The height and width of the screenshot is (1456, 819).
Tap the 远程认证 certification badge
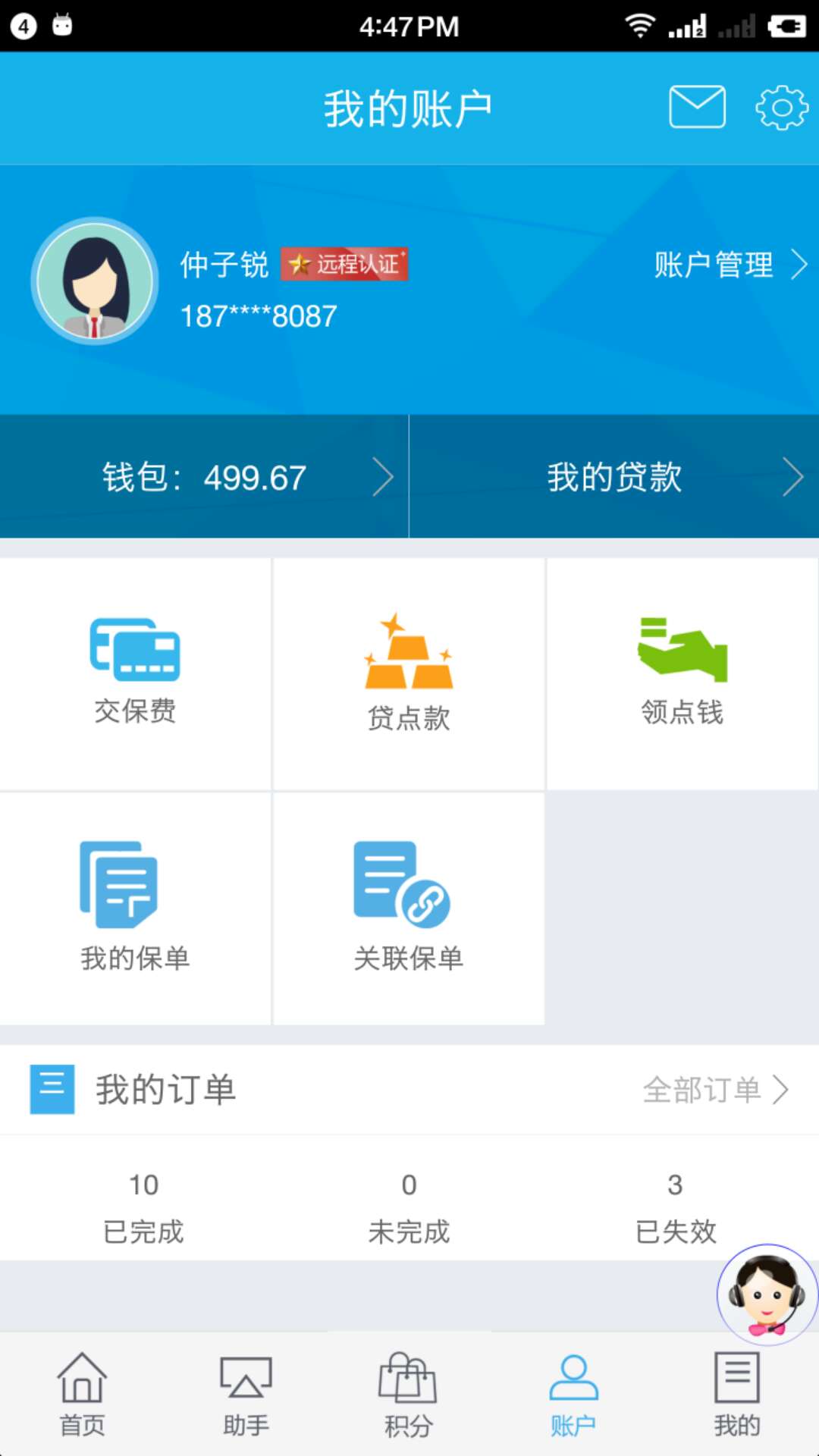point(345,265)
